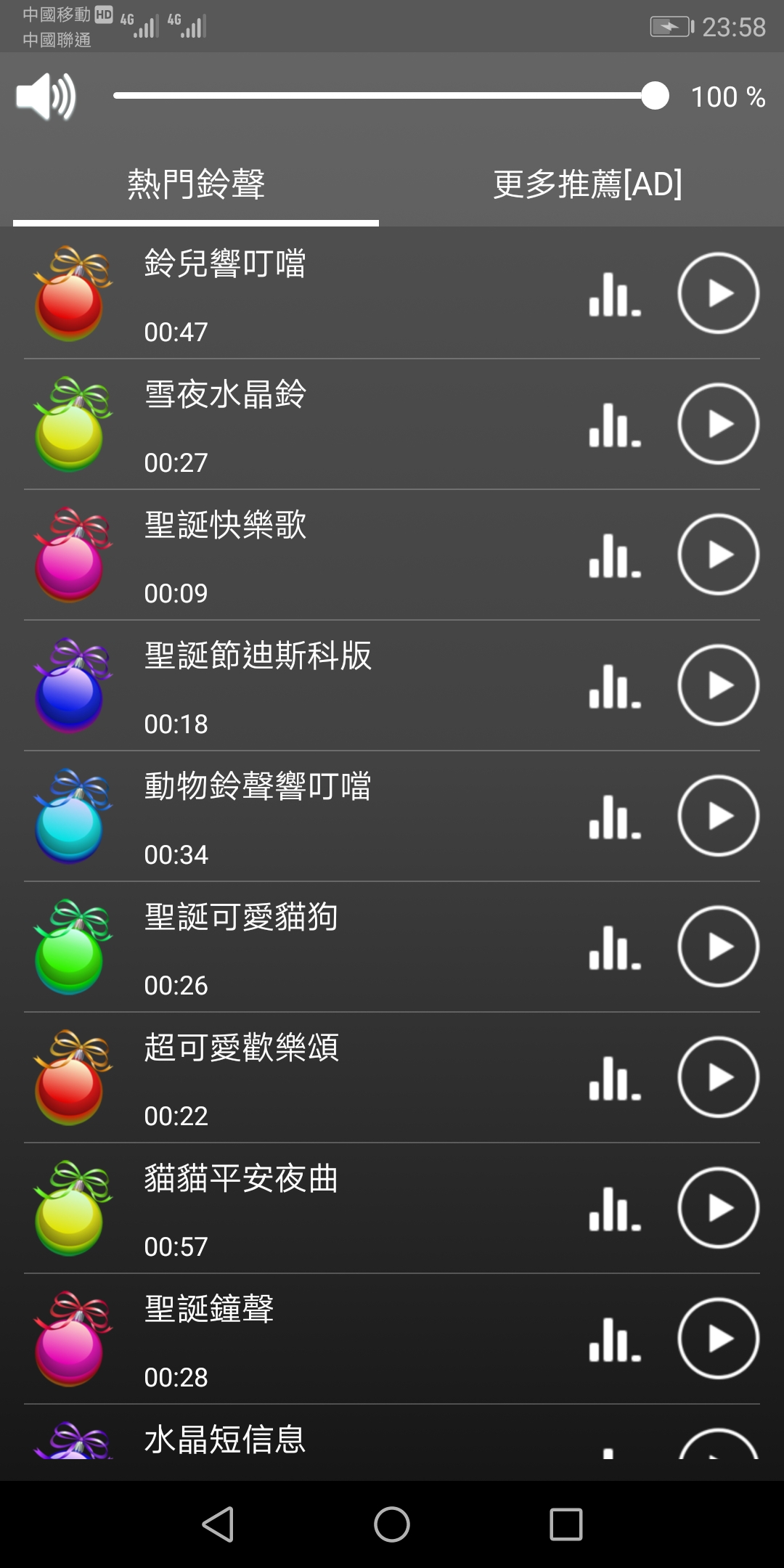This screenshot has width=784, height=1568.
Task: Tap the volume slider track
Action: 377,96
